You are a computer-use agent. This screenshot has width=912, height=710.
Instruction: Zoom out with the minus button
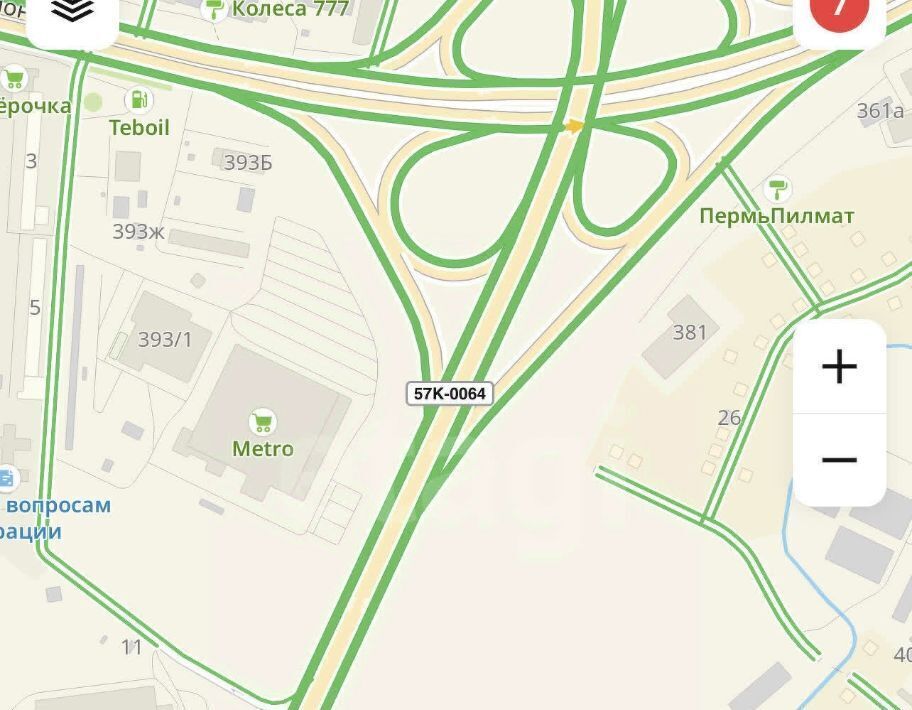point(839,459)
